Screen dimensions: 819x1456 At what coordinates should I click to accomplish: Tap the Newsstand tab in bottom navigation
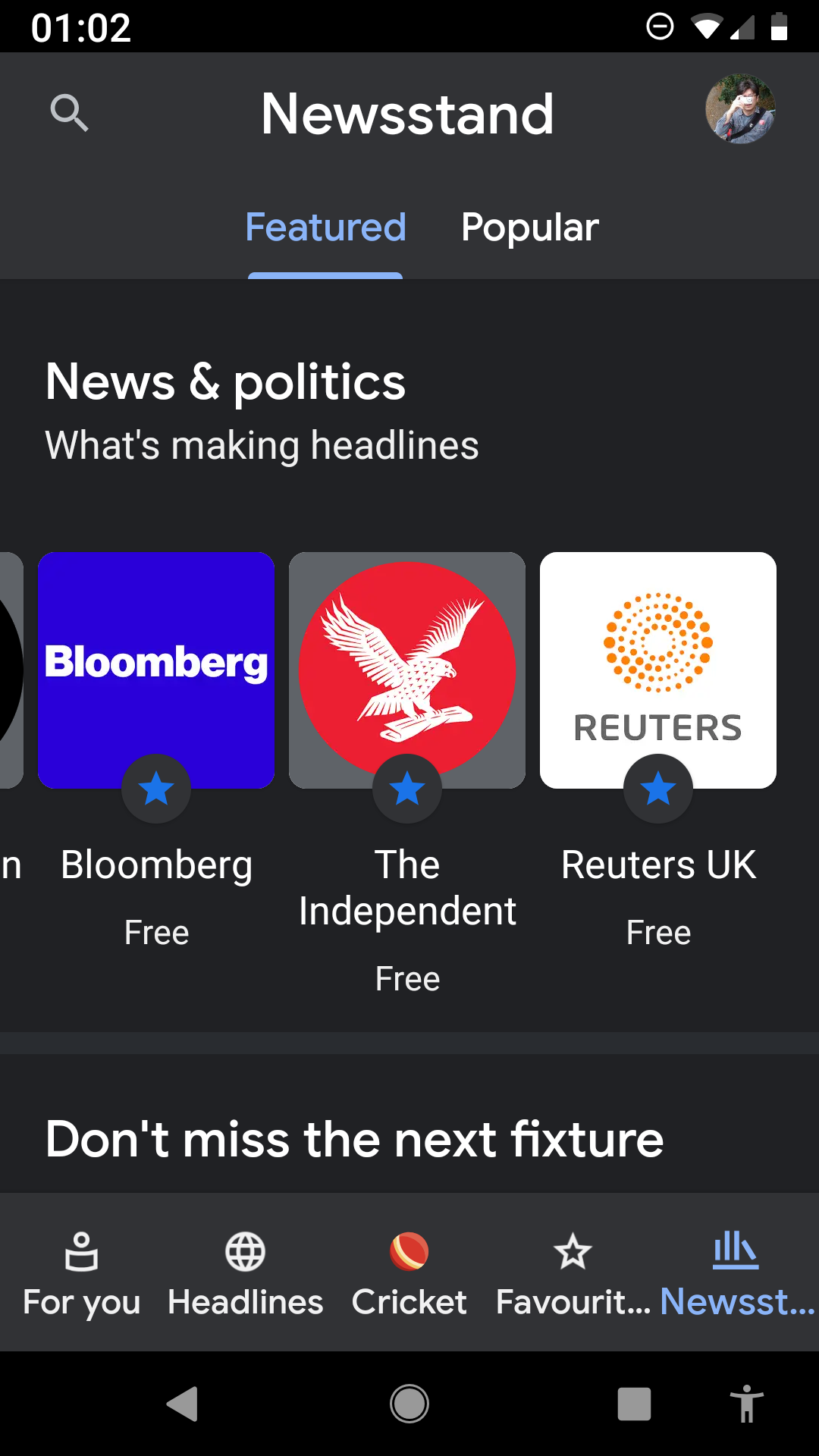click(736, 1272)
